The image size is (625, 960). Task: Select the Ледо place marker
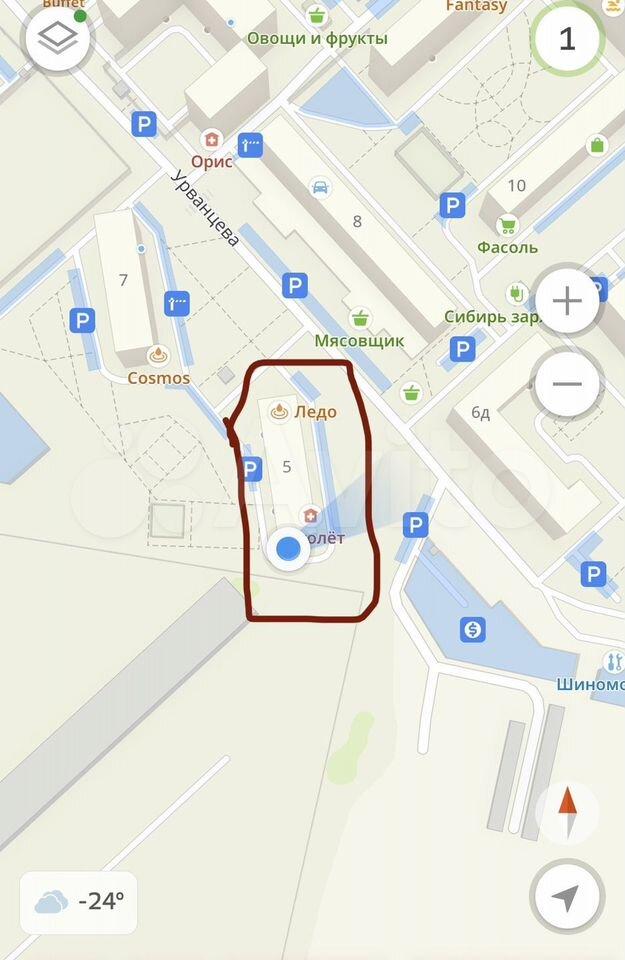280,411
